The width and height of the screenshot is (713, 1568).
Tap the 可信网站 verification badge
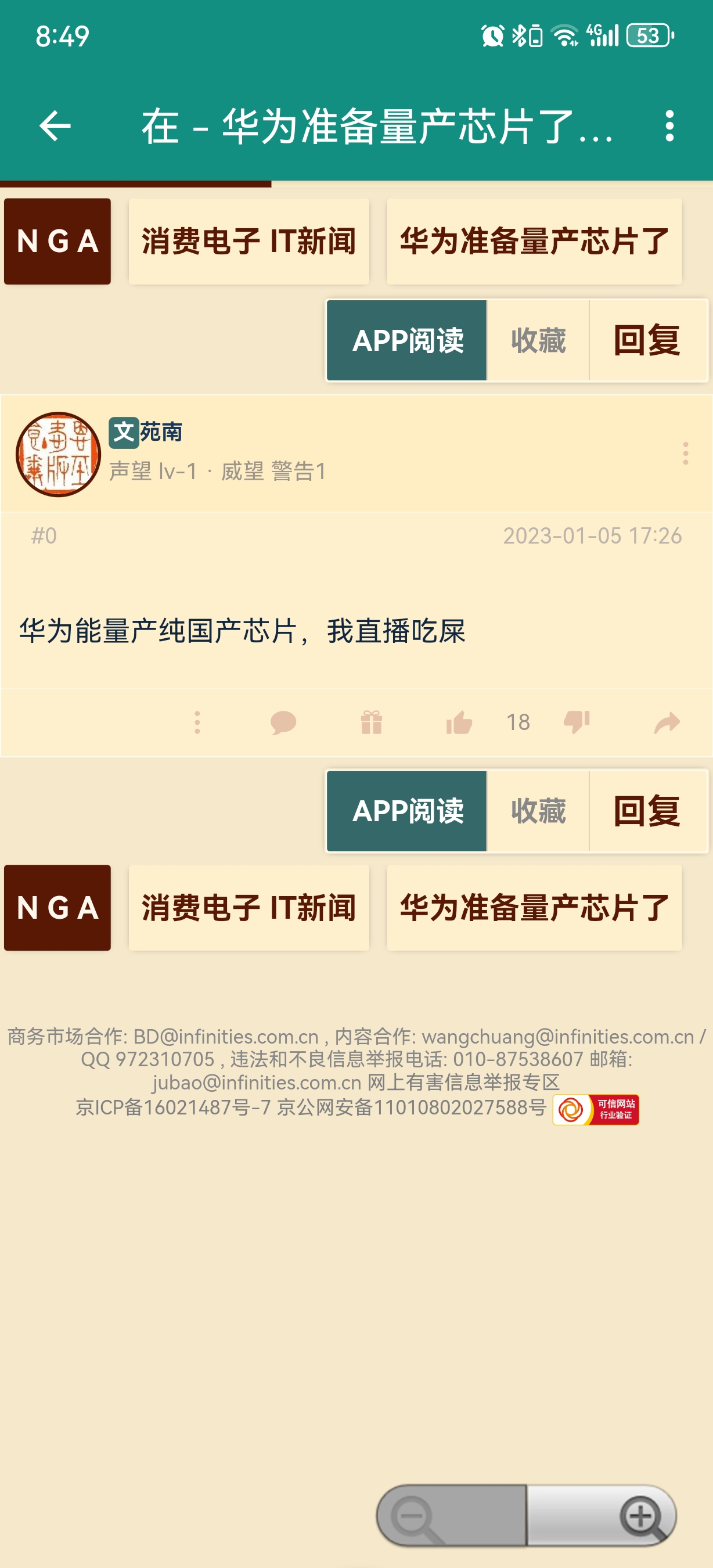pyautogui.click(x=599, y=1109)
